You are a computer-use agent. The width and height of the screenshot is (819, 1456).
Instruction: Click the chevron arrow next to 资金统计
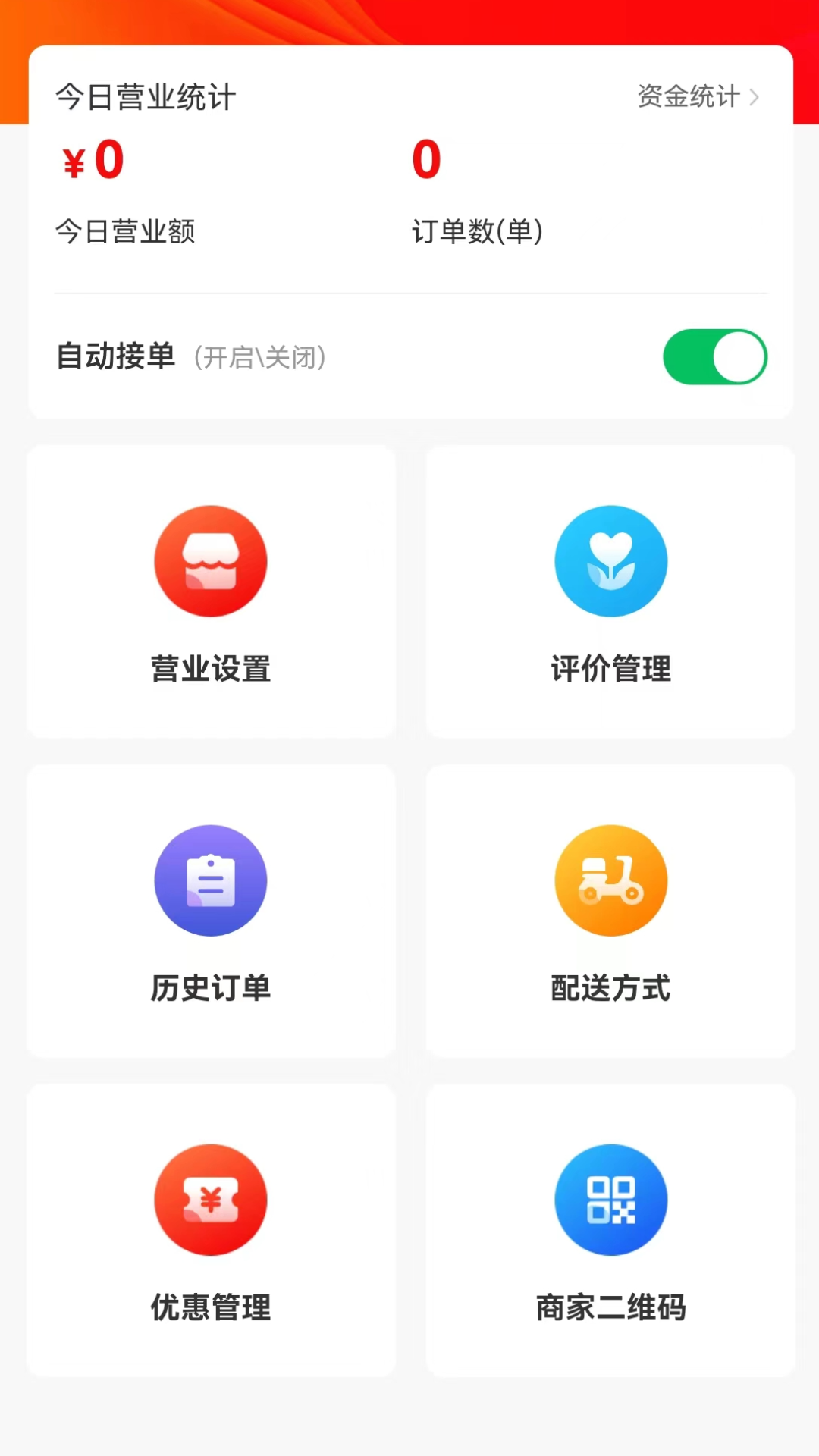click(755, 97)
